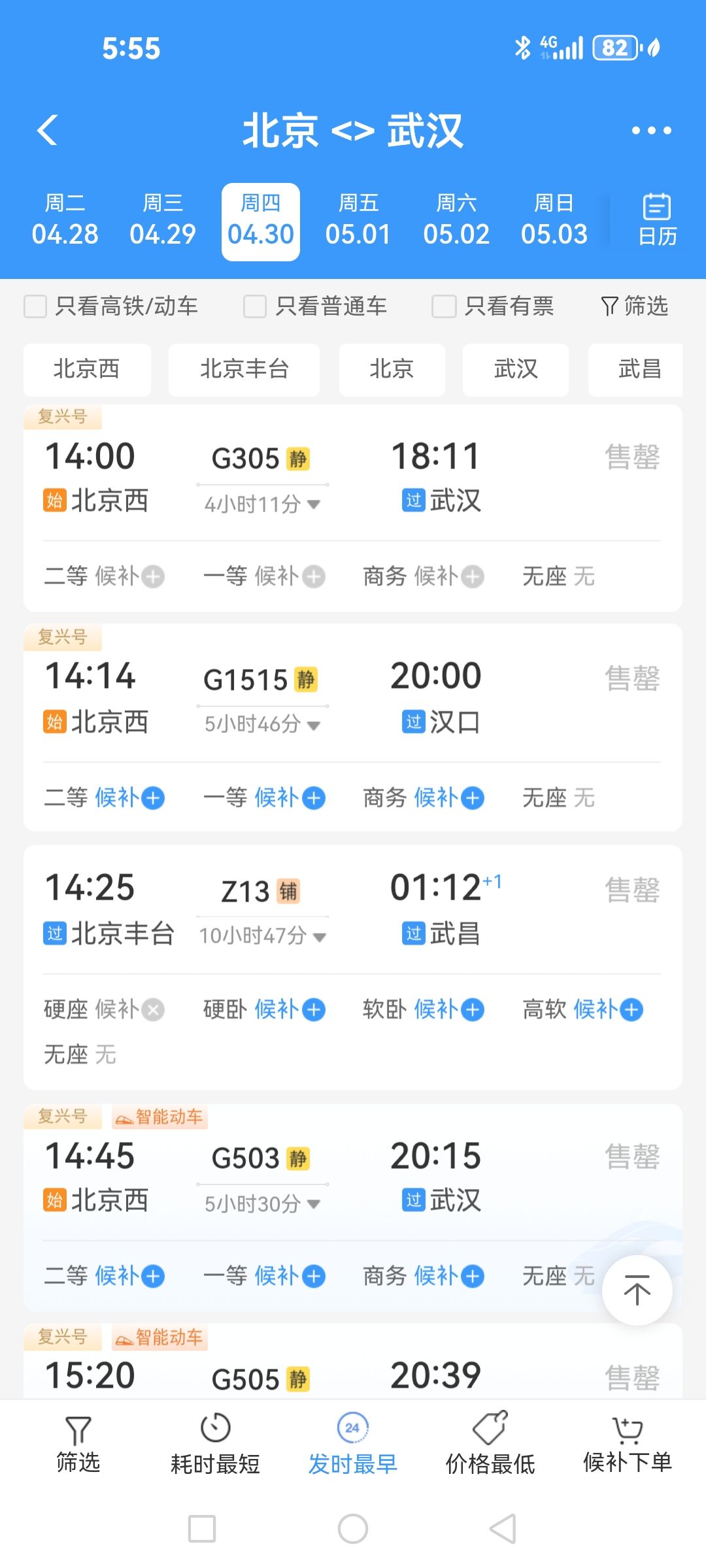Open 筛选 beside the 只看有票 checkbox
Screen dimensions: 706x1568
point(634,306)
